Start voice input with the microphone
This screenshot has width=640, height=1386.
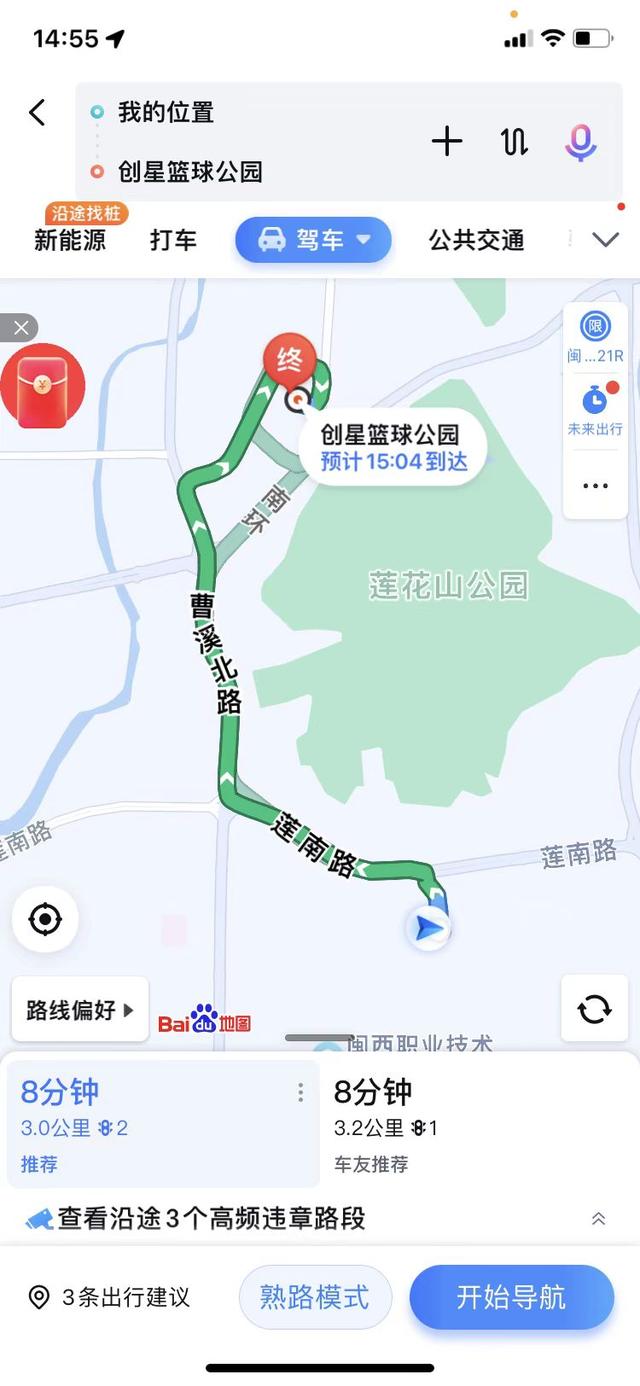(x=580, y=142)
